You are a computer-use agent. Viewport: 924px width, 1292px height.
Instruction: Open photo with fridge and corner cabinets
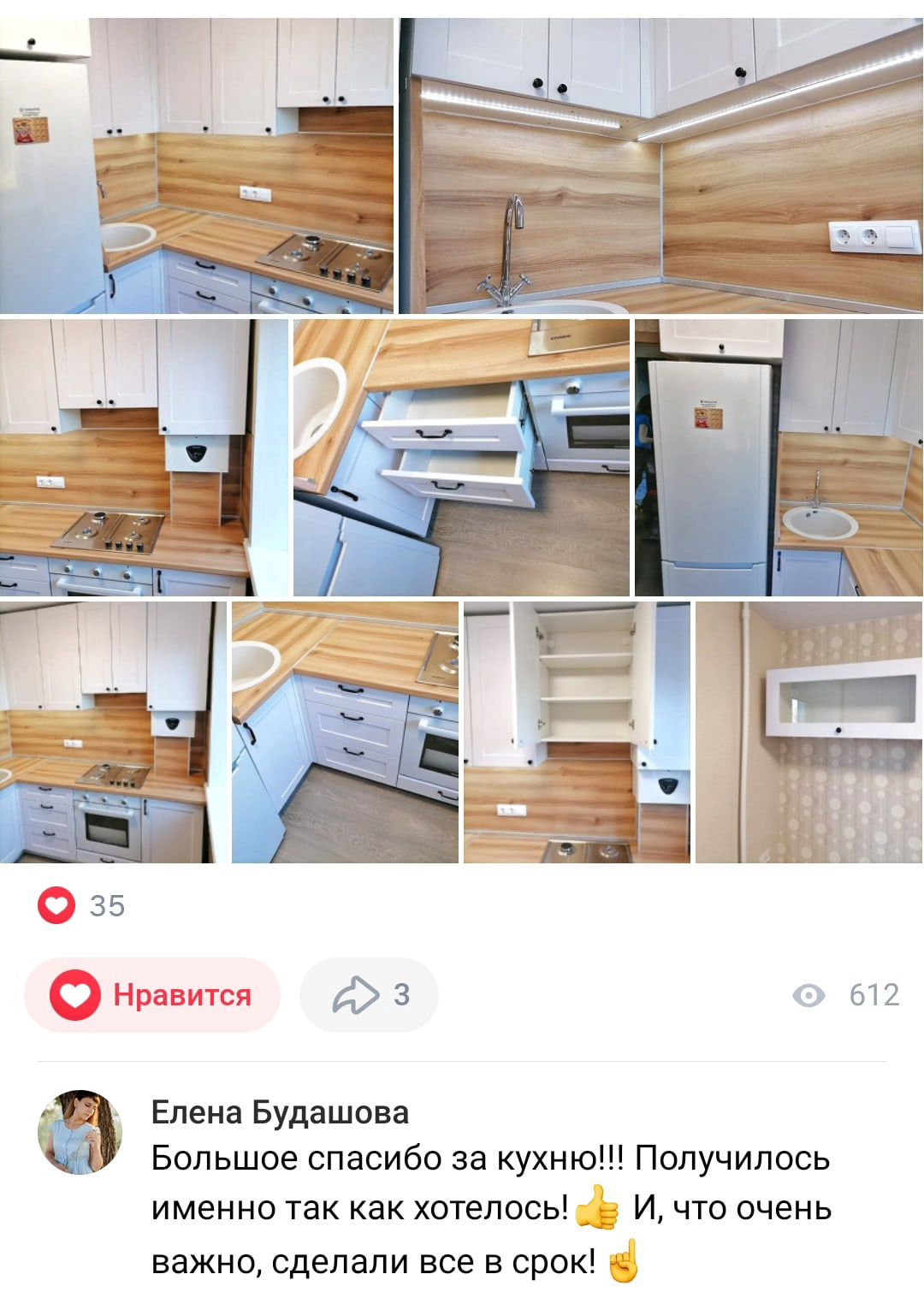[196, 165]
